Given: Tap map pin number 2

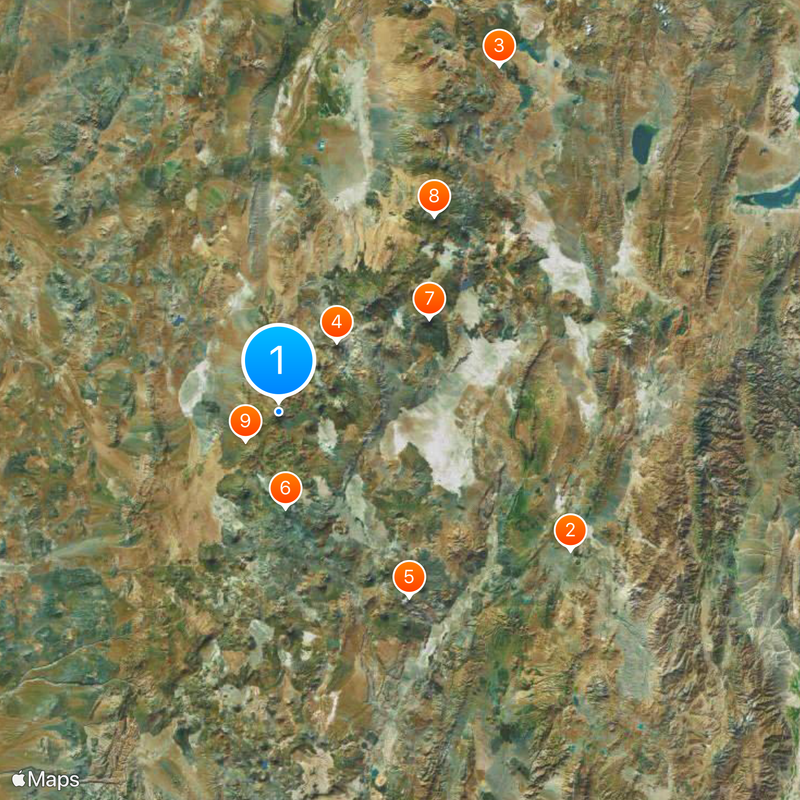Looking at the screenshot, I should point(570,531).
